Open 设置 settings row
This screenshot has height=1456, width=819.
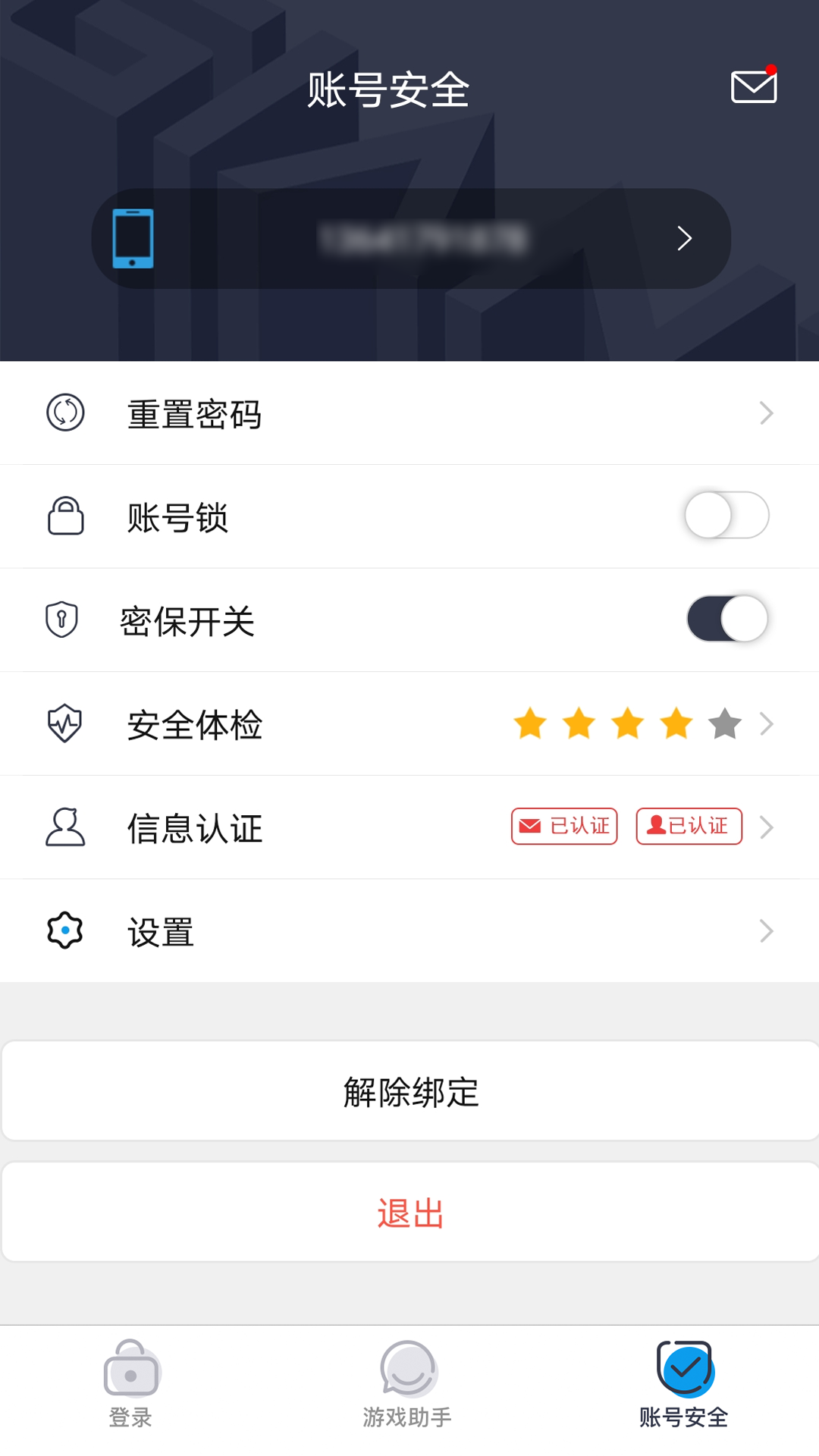409,931
